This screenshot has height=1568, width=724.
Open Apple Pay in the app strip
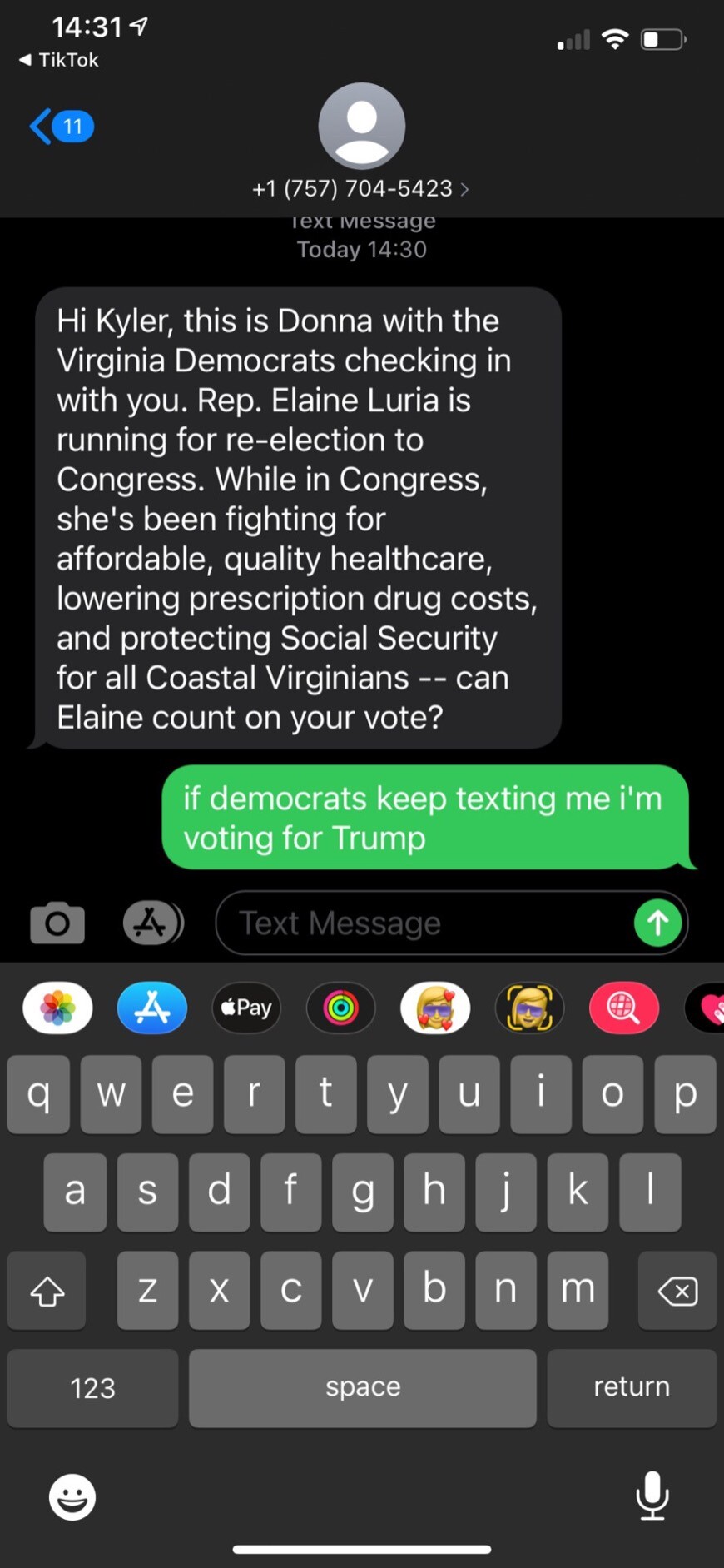pyautogui.click(x=246, y=1008)
